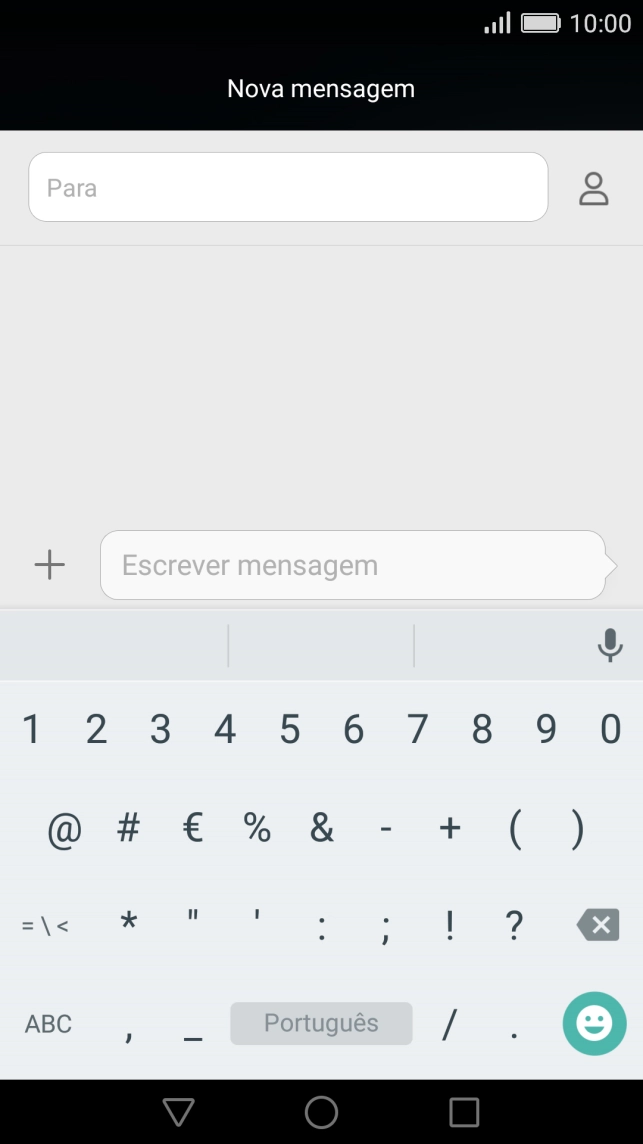Go back using navigation bar triangle
This screenshot has height=1144, width=643.
tap(179, 1112)
